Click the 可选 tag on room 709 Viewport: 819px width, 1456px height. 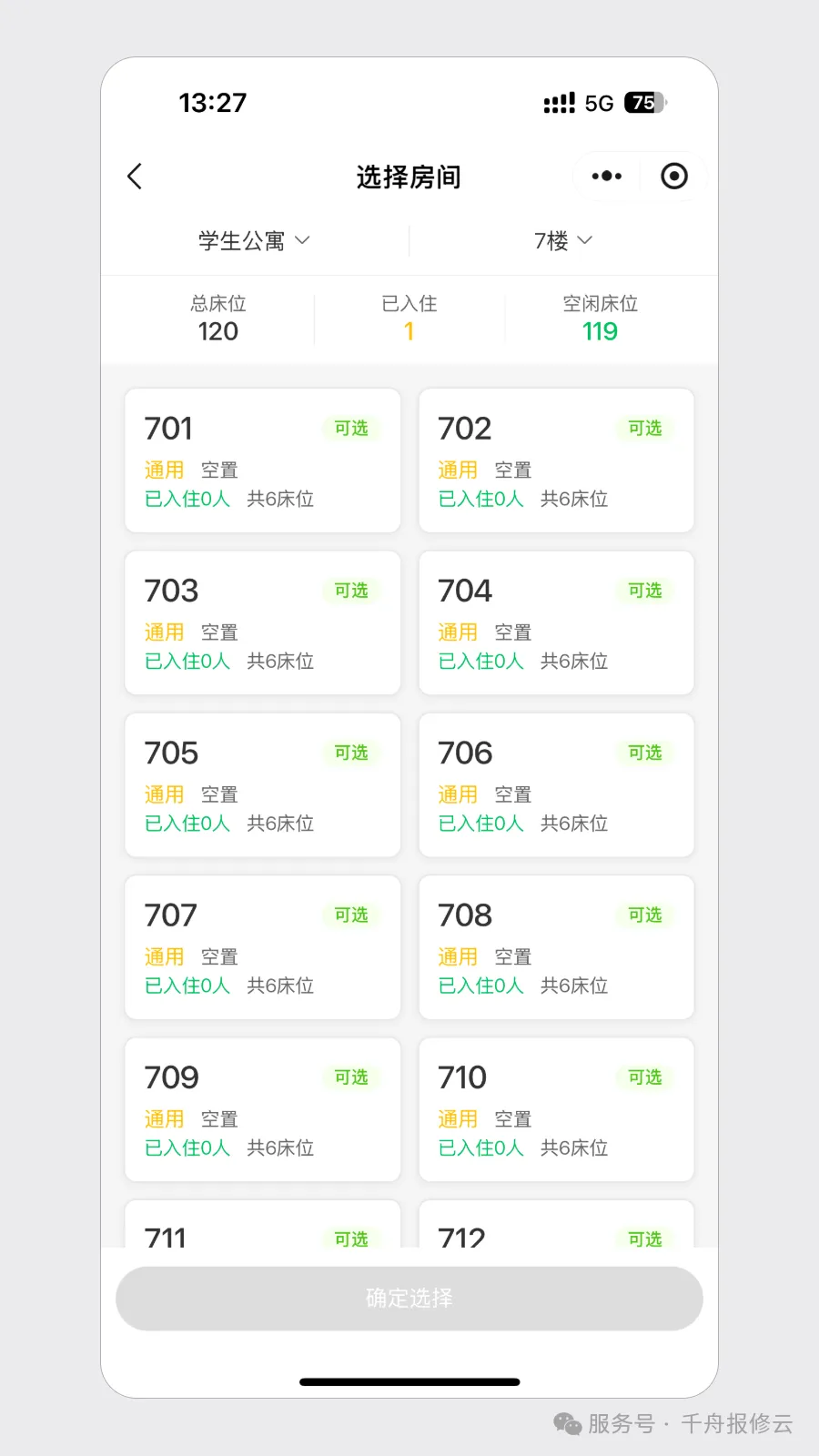coord(350,1077)
